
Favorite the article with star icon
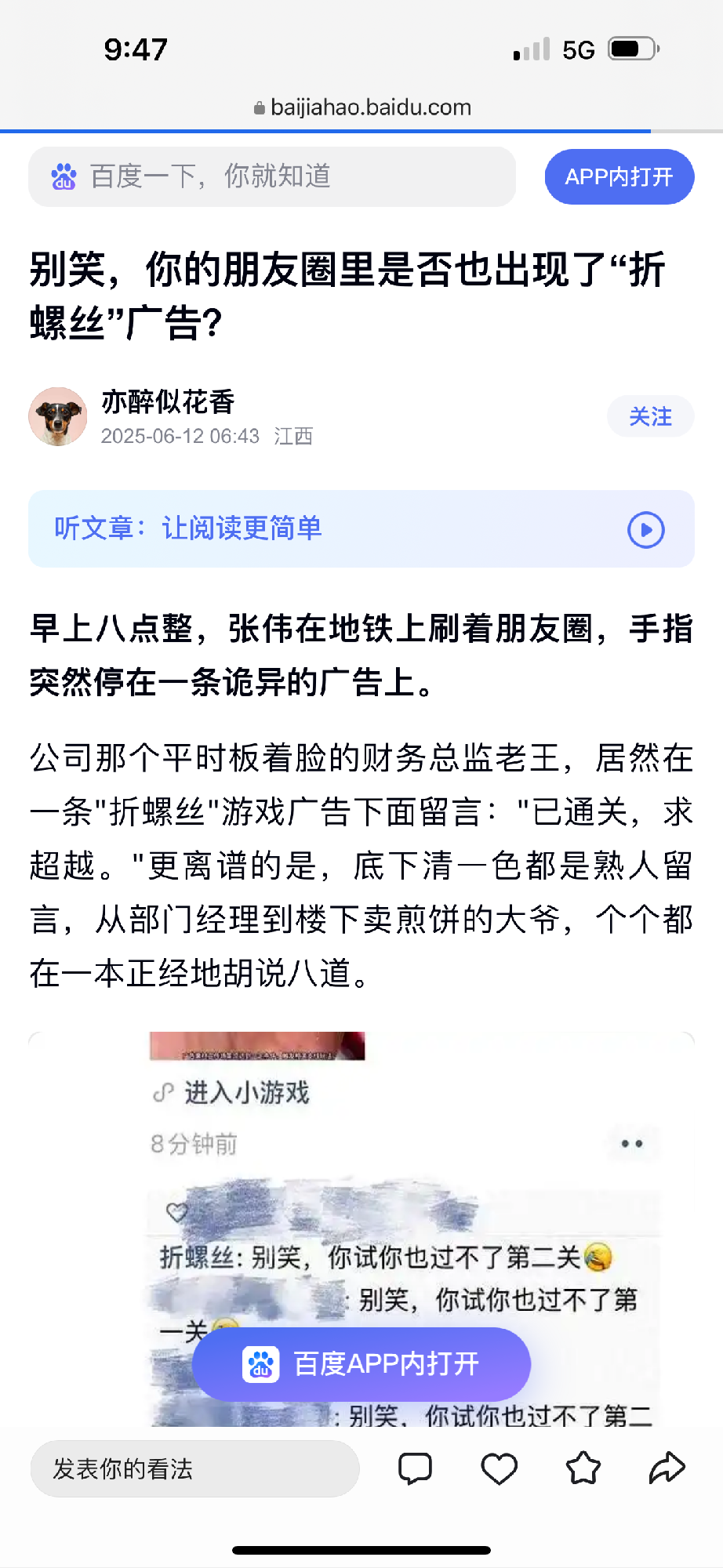583,1468
